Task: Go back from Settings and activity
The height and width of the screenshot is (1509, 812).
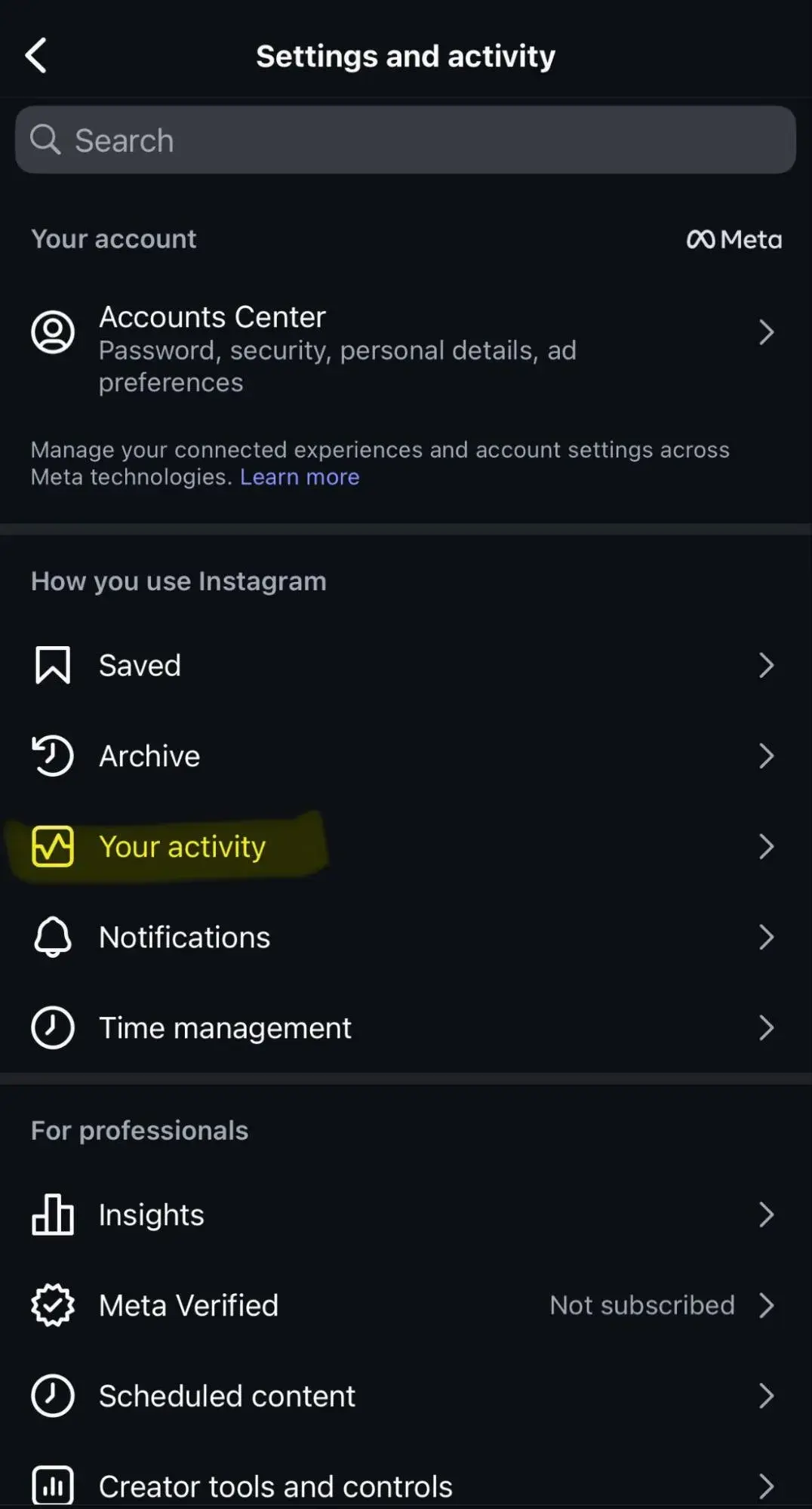Action: 36,56
